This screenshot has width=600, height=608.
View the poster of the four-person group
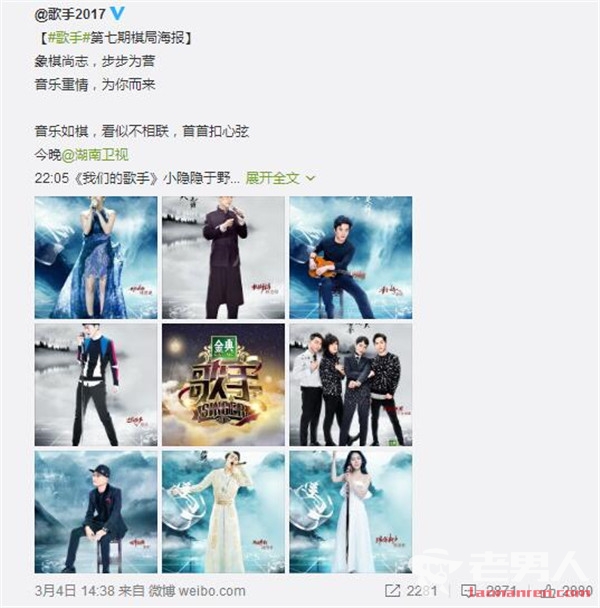[350, 384]
